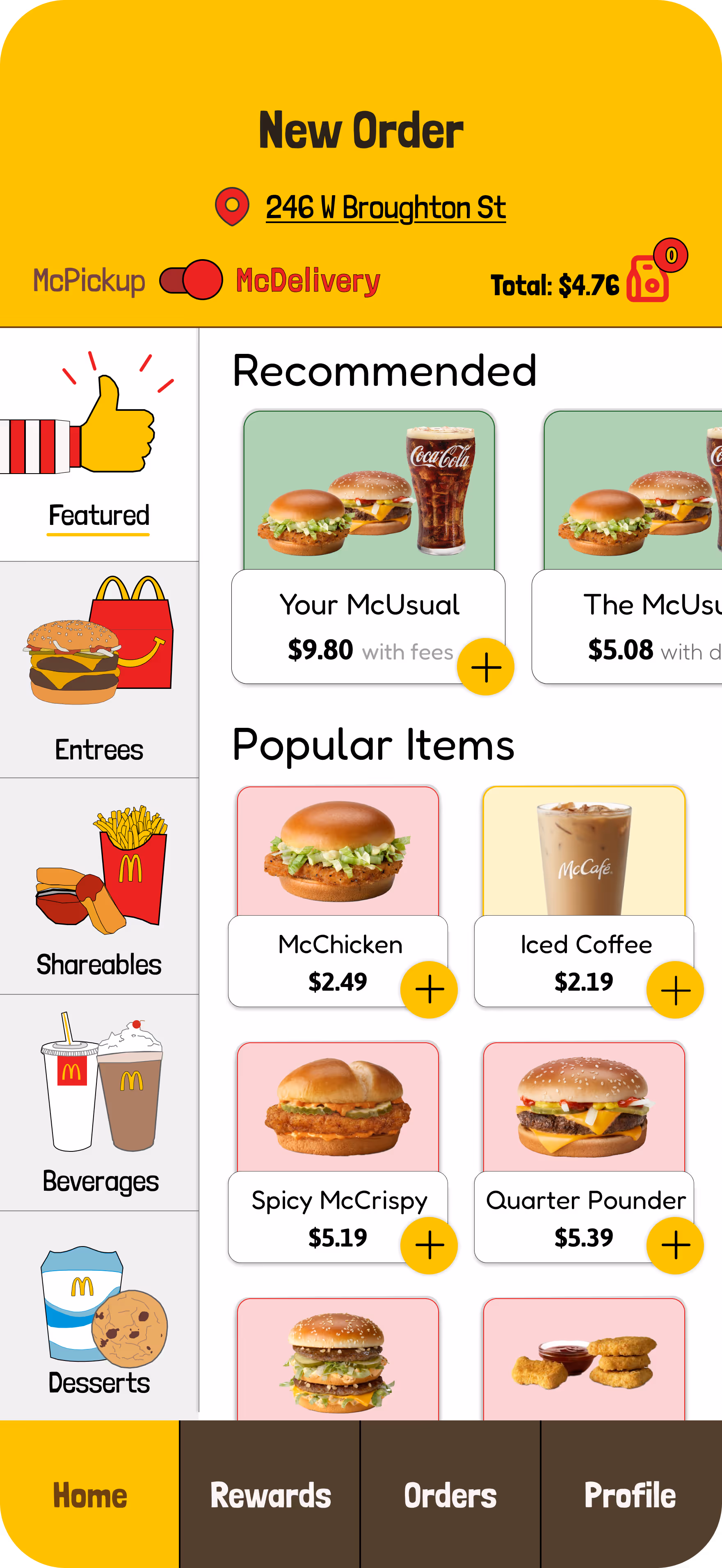Switch to the Entrees category

(x=98, y=670)
